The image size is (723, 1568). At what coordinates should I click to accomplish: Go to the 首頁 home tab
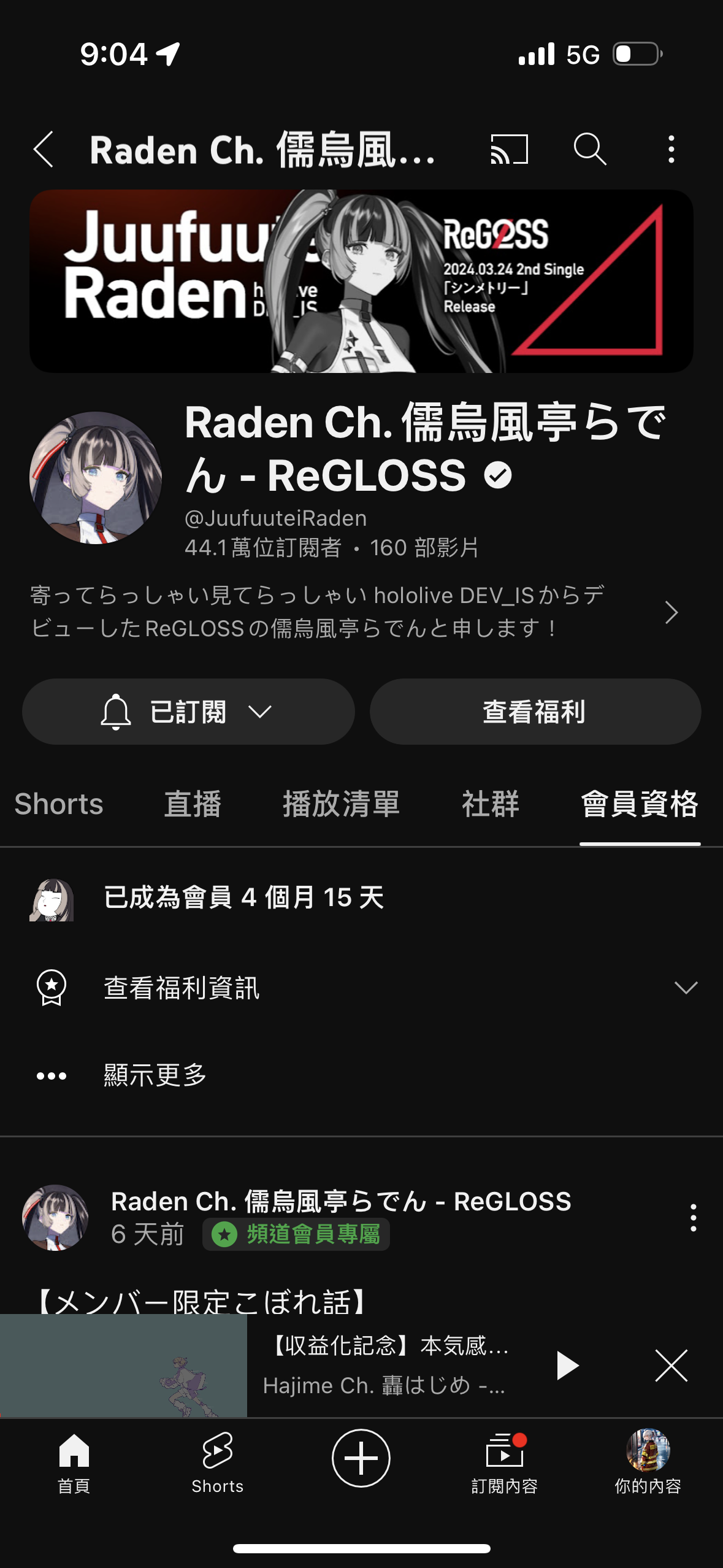click(74, 1462)
